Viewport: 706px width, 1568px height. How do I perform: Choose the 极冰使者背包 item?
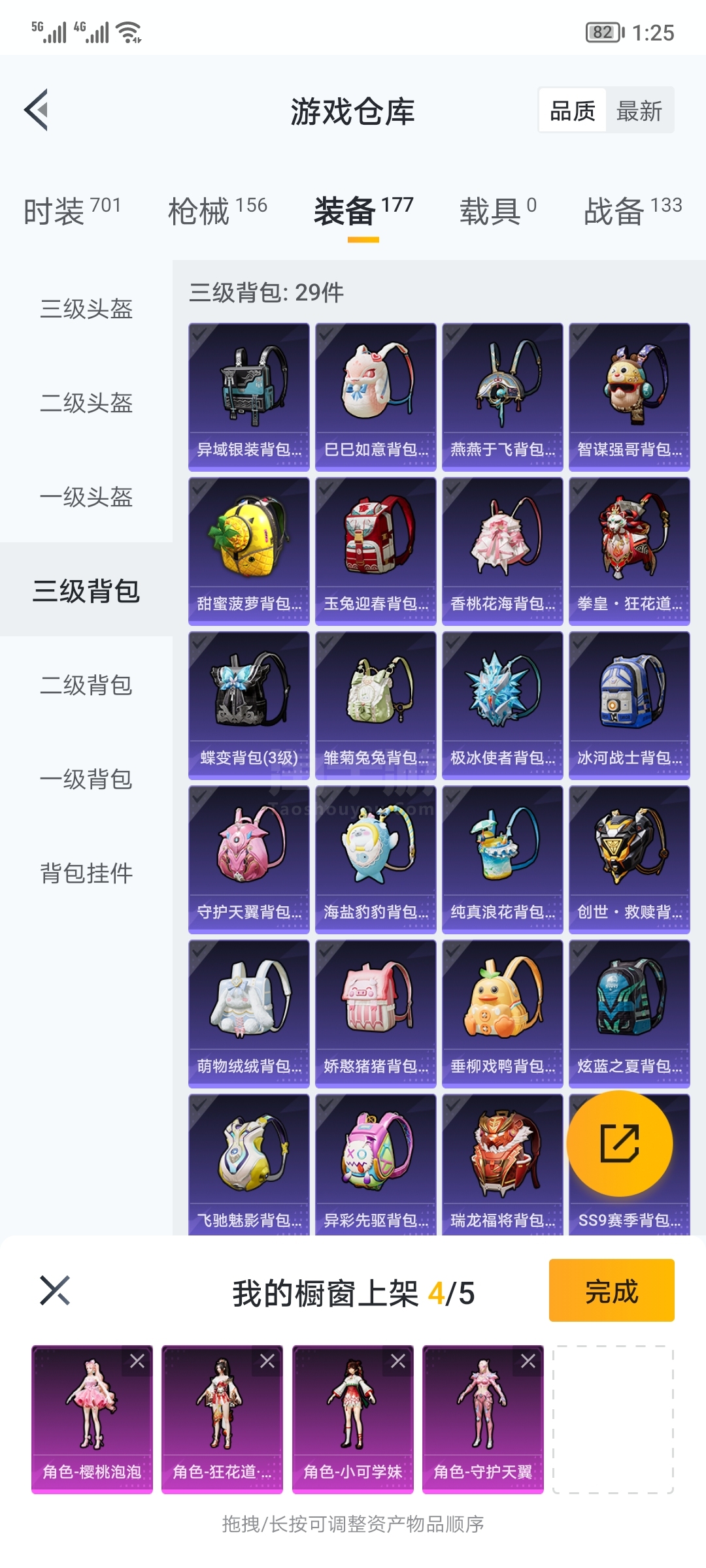(x=503, y=705)
